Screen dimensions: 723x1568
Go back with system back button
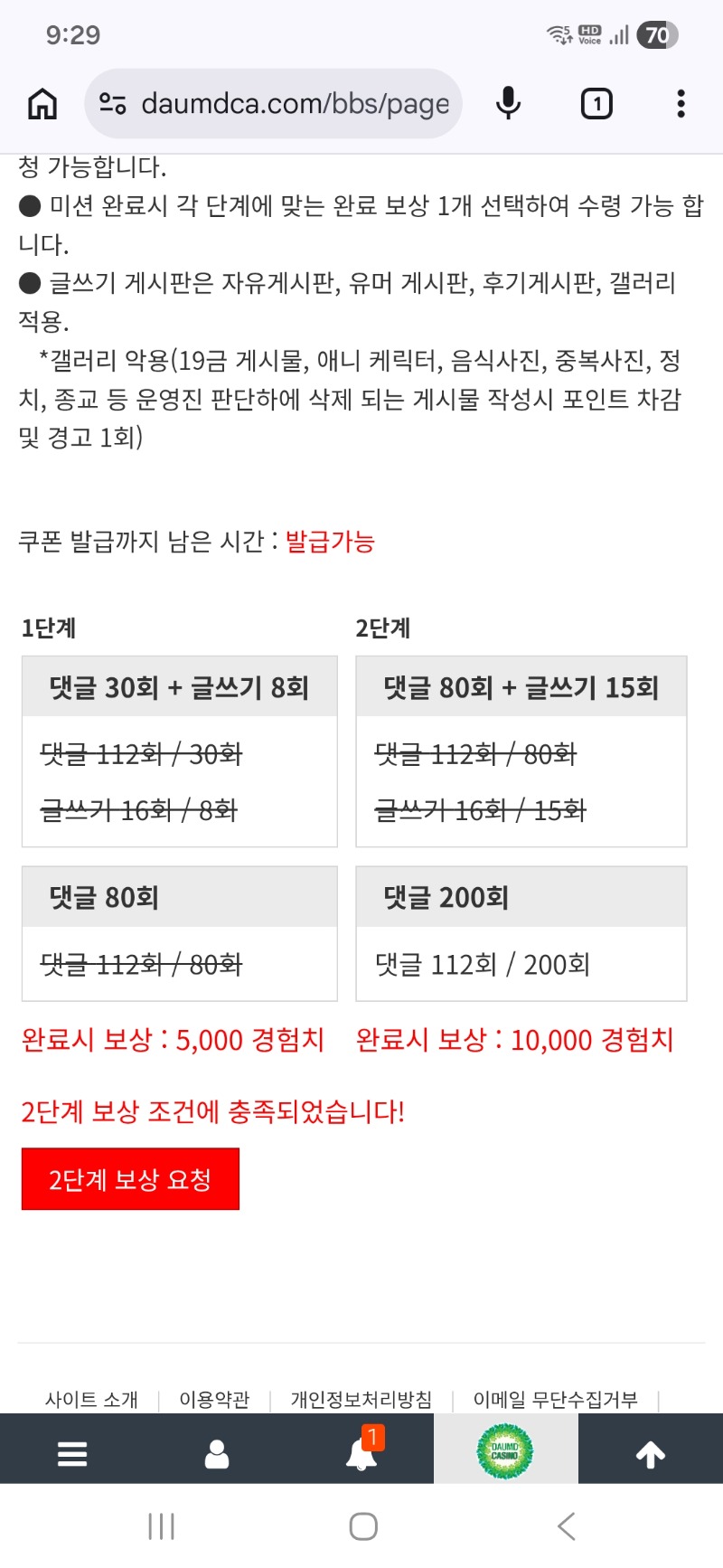(567, 1526)
